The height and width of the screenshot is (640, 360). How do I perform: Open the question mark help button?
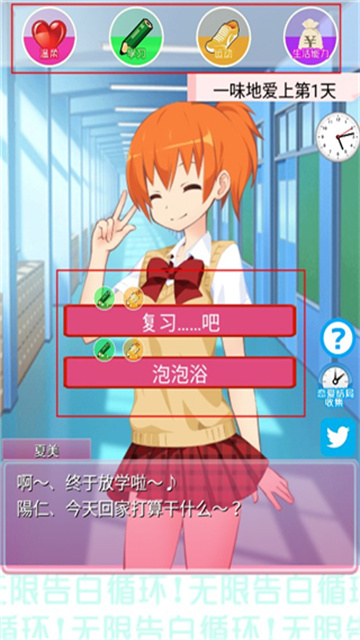(x=337, y=338)
